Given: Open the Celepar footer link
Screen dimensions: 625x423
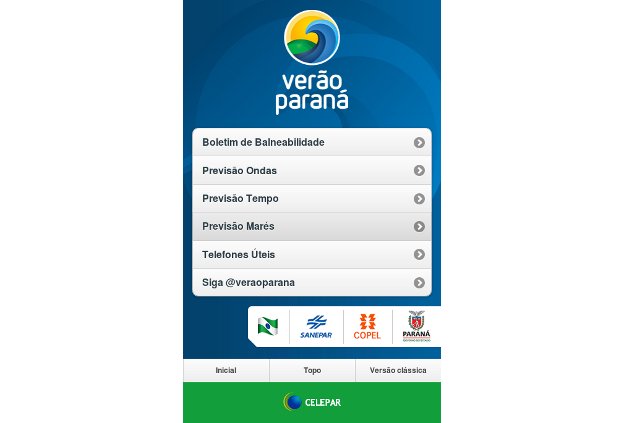Looking at the screenshot, I should [x=312, y=402].
